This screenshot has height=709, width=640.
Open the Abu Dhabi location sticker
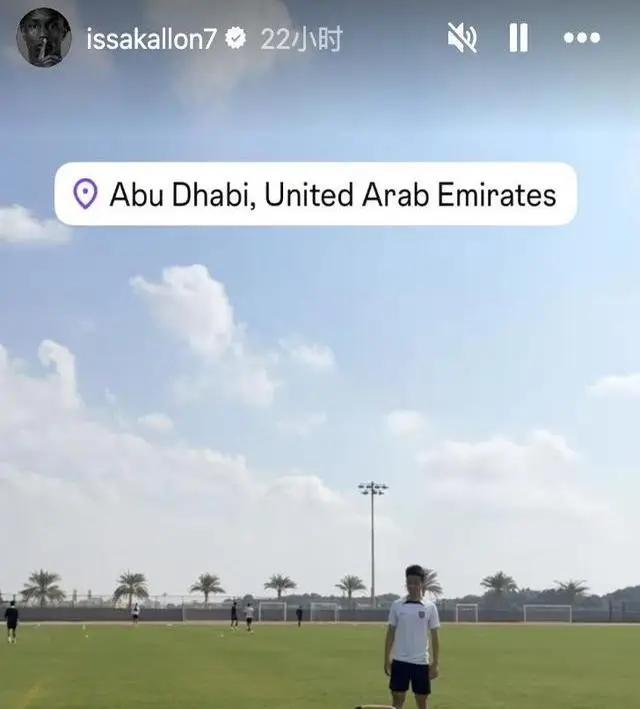coord(315,194)
